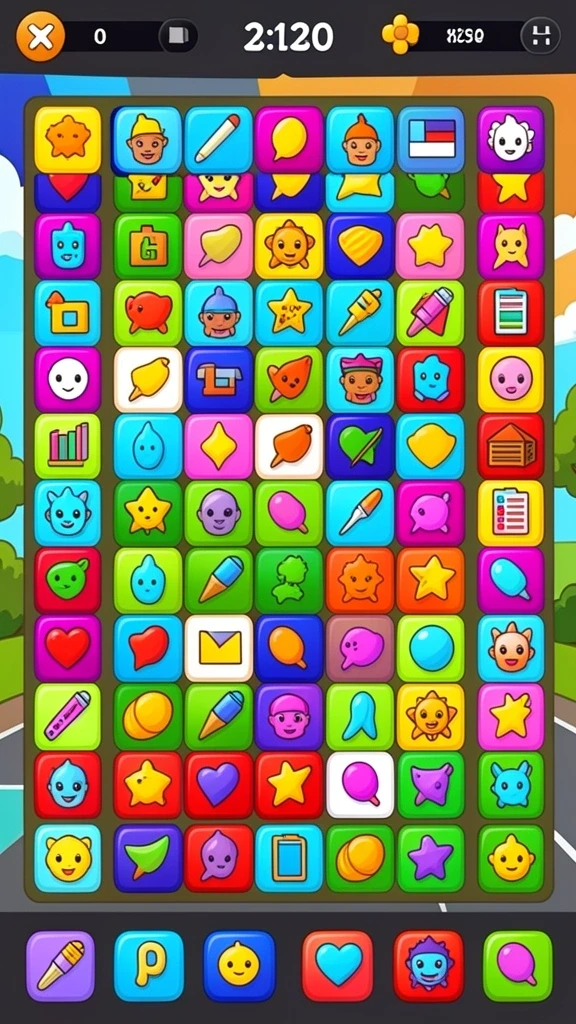The height and width of the screenshot is (1024, 576).
Task: Tap the checklist clipboard tile on the yellow background
Action: 511,513
